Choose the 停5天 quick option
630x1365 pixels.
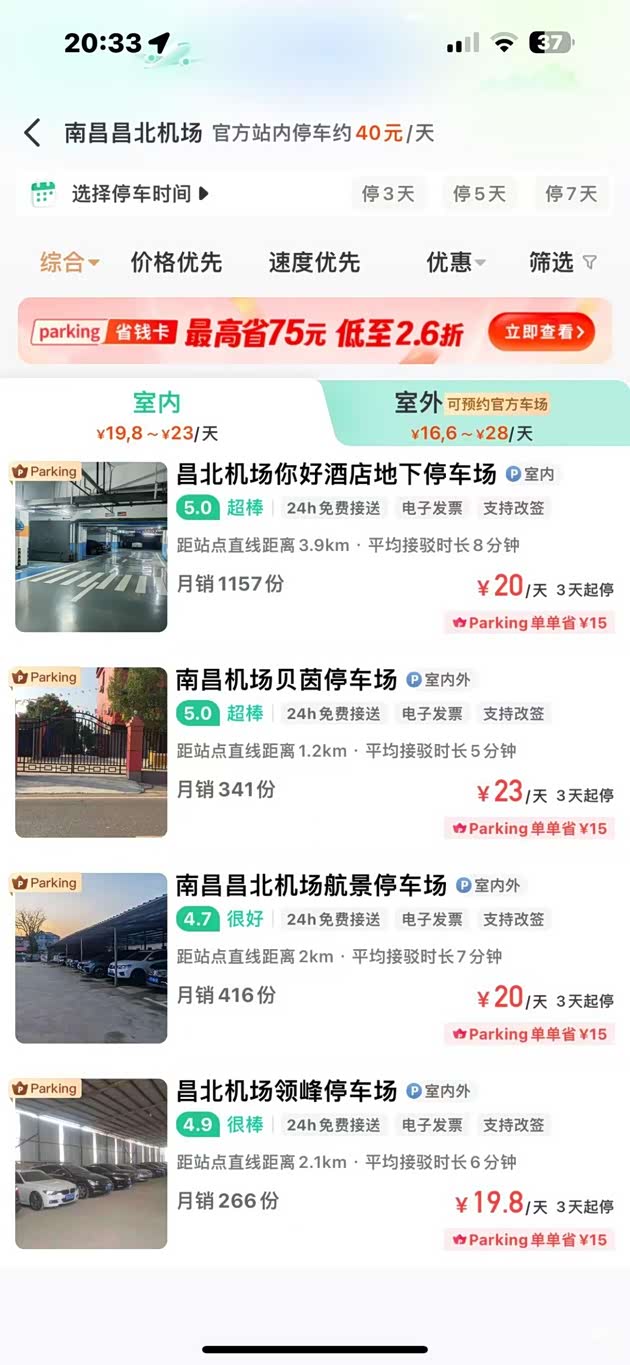click(480, 194)
